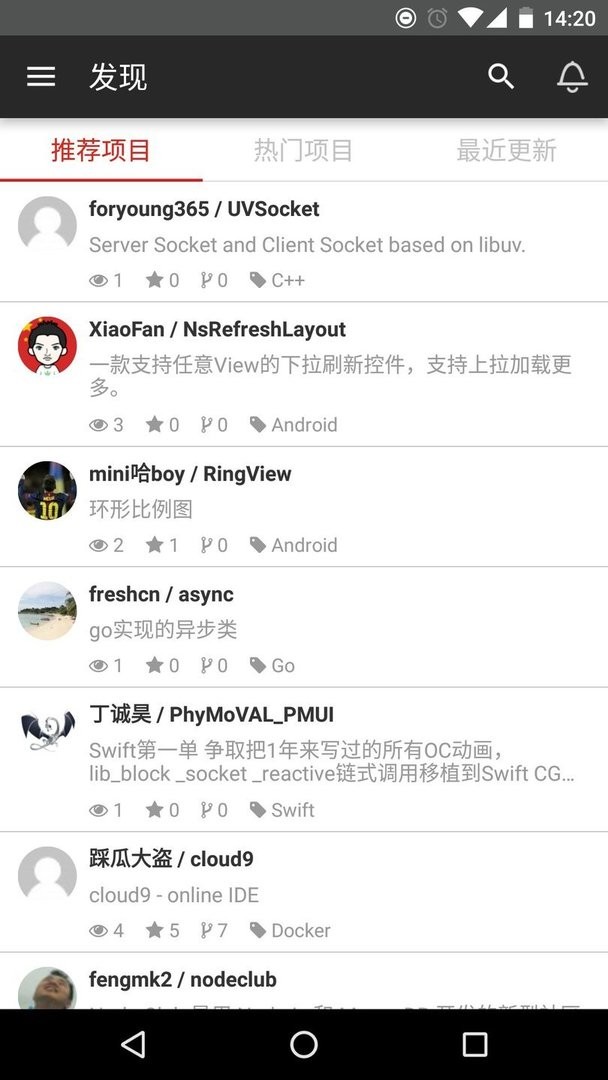Open the hamburger drawer menu
This screenshot has width=608, height=1080.
point(41,76)
